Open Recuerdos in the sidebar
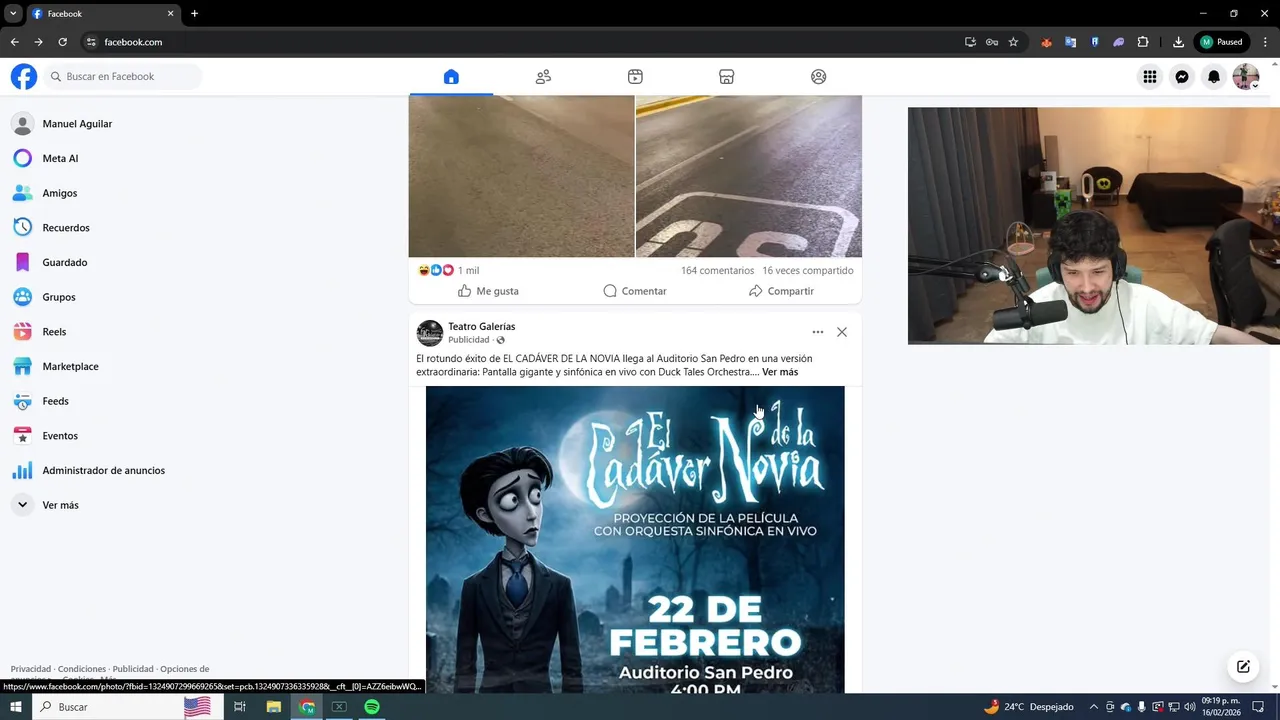 click(66, 228)
